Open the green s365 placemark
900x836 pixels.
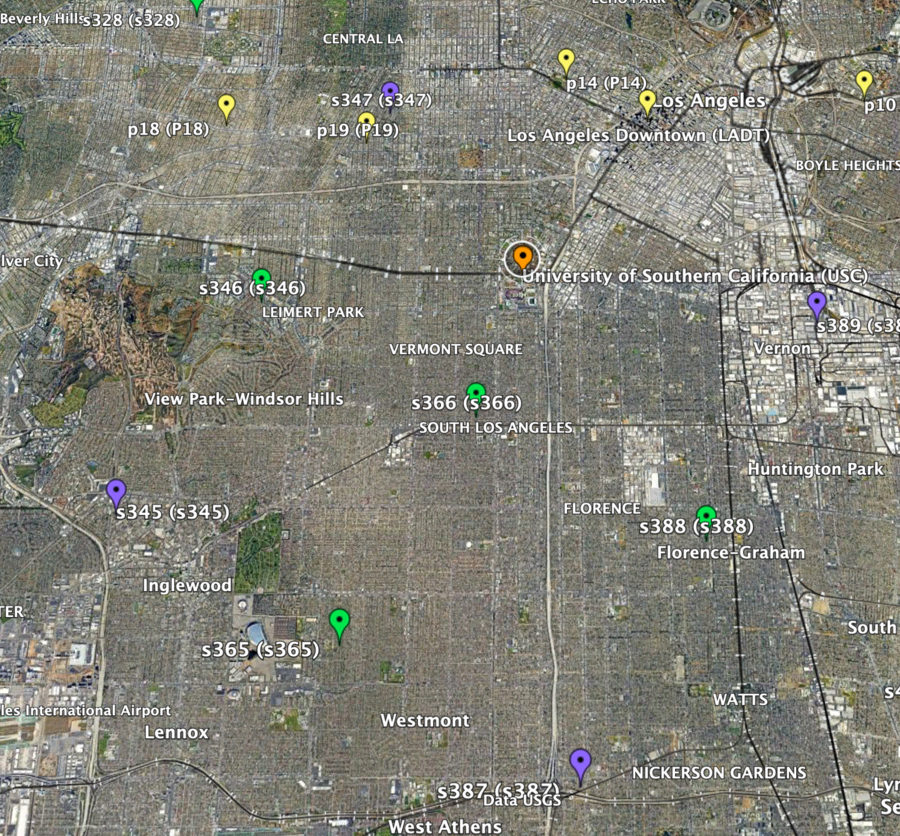pyautogui.click(x=340, y=621)
